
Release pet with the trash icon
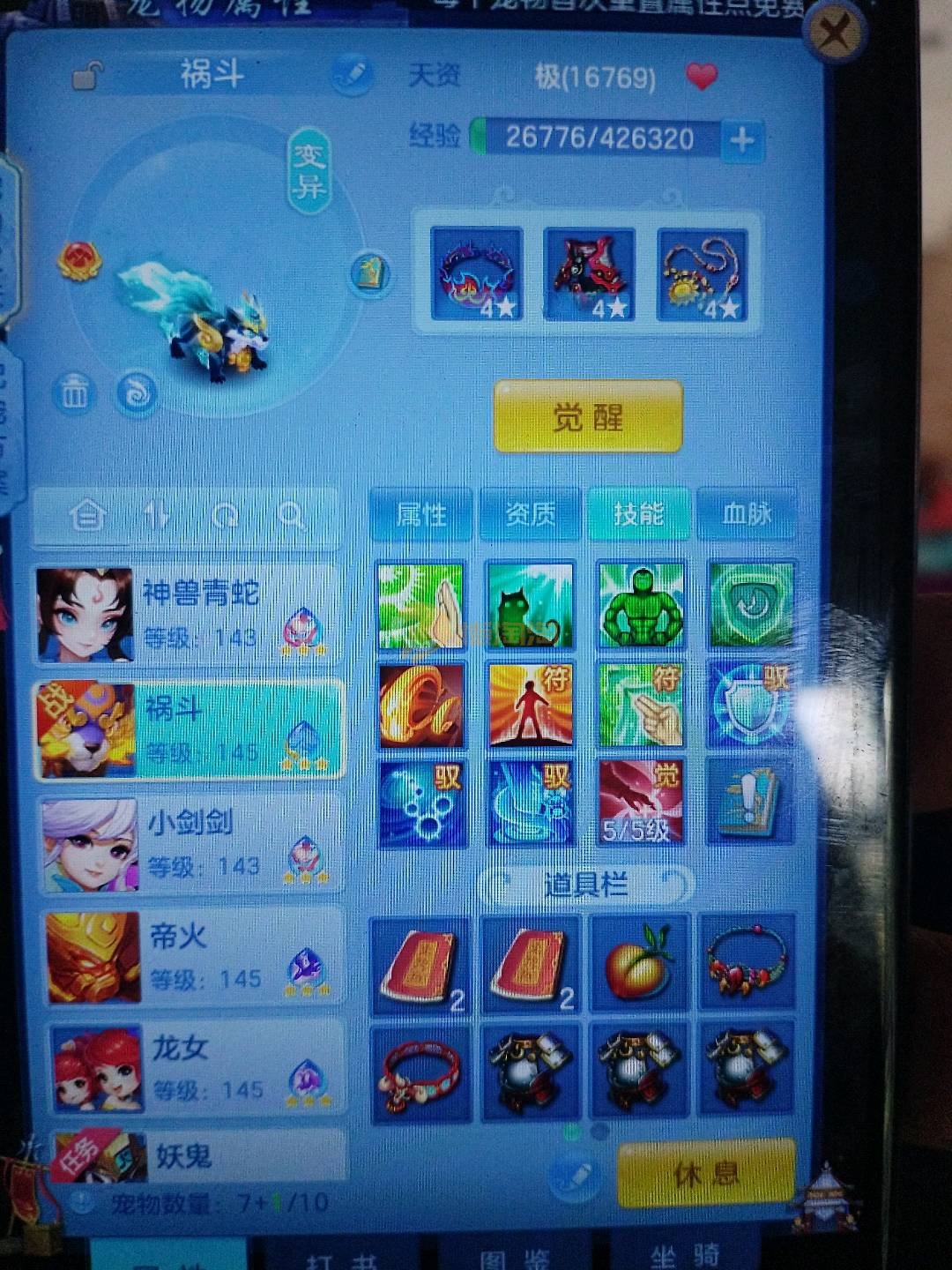[75, 393]
